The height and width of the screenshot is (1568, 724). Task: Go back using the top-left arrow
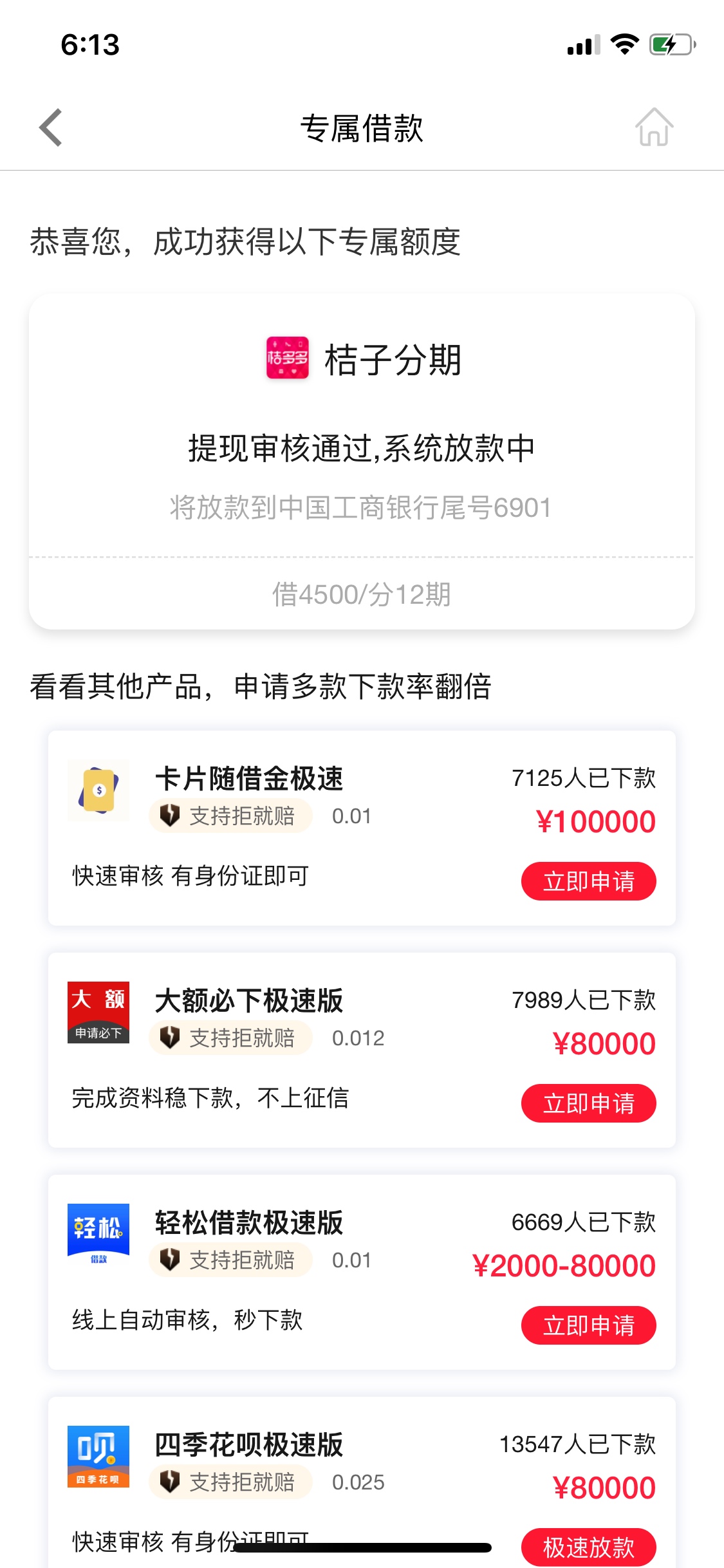click(x=50, y=127)
